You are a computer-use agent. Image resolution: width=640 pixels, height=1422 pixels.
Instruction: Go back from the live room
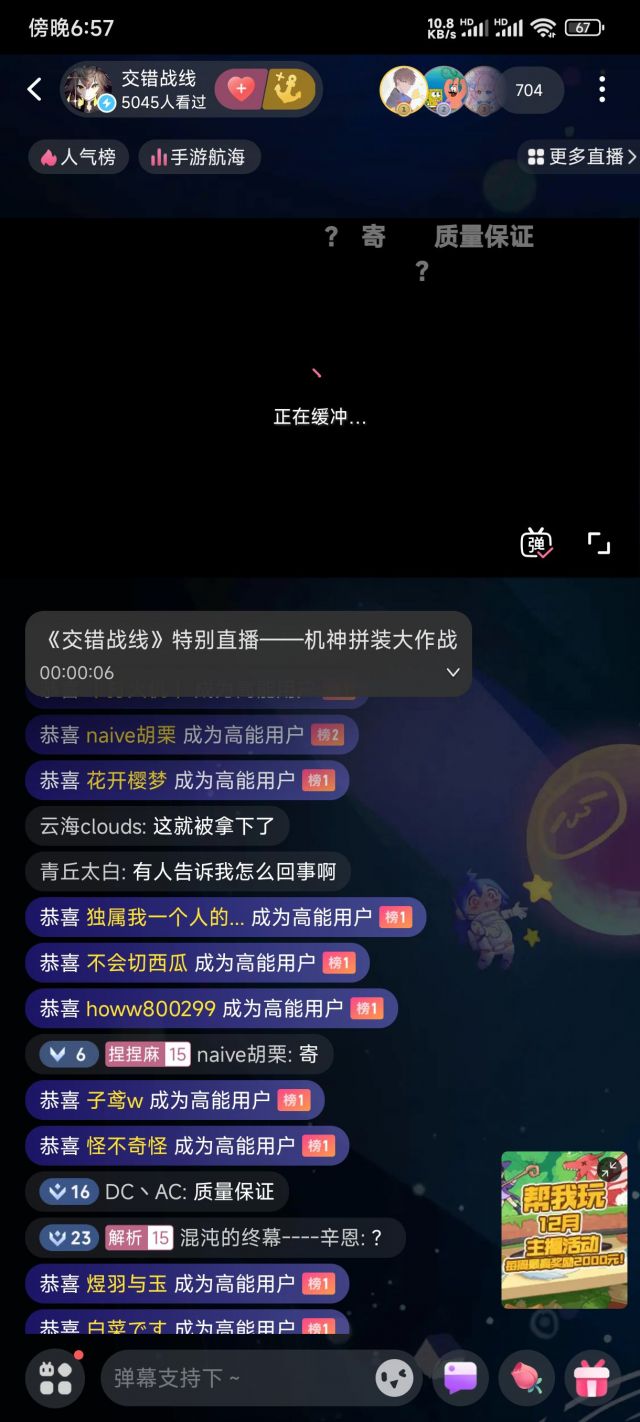pyautogui.click(x=34, y=90)
